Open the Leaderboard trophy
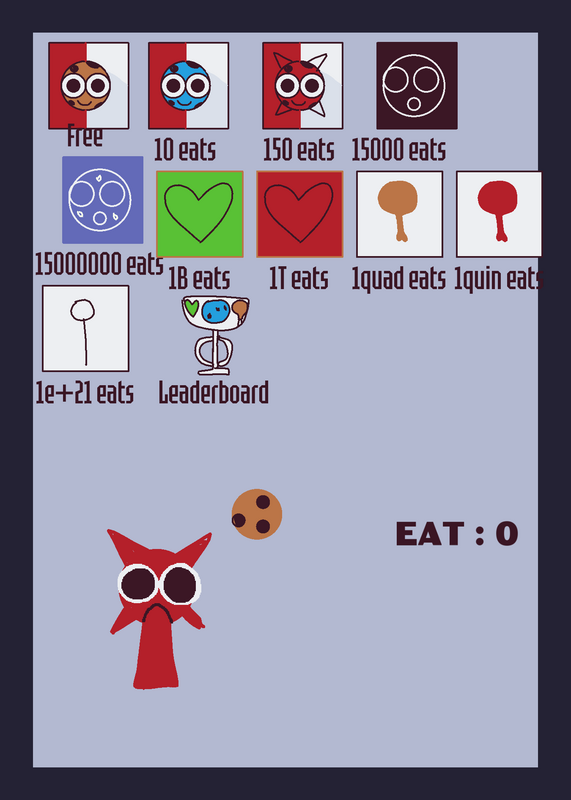This screenshot has height=800, width=571. (215, 335)
